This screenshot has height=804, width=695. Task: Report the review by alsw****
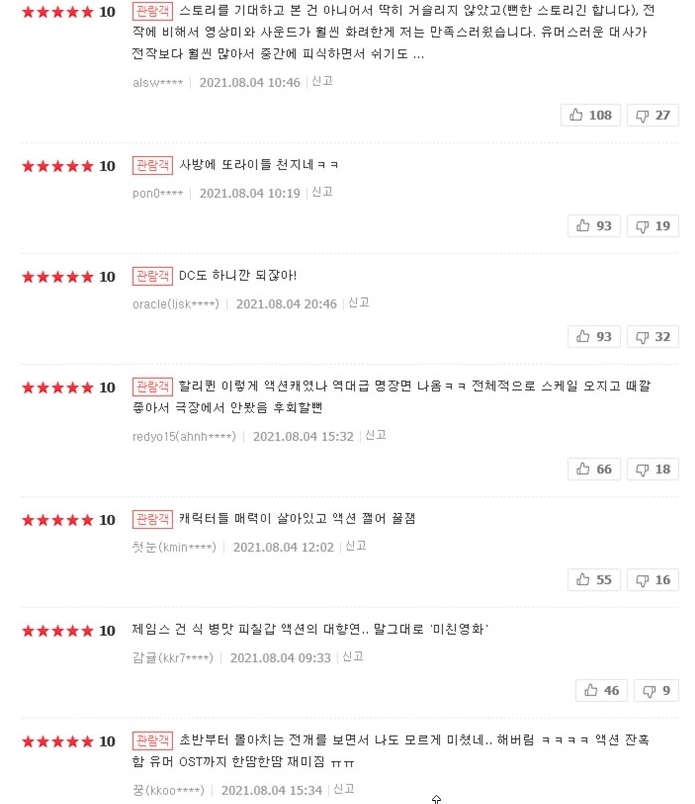[322, 81]
